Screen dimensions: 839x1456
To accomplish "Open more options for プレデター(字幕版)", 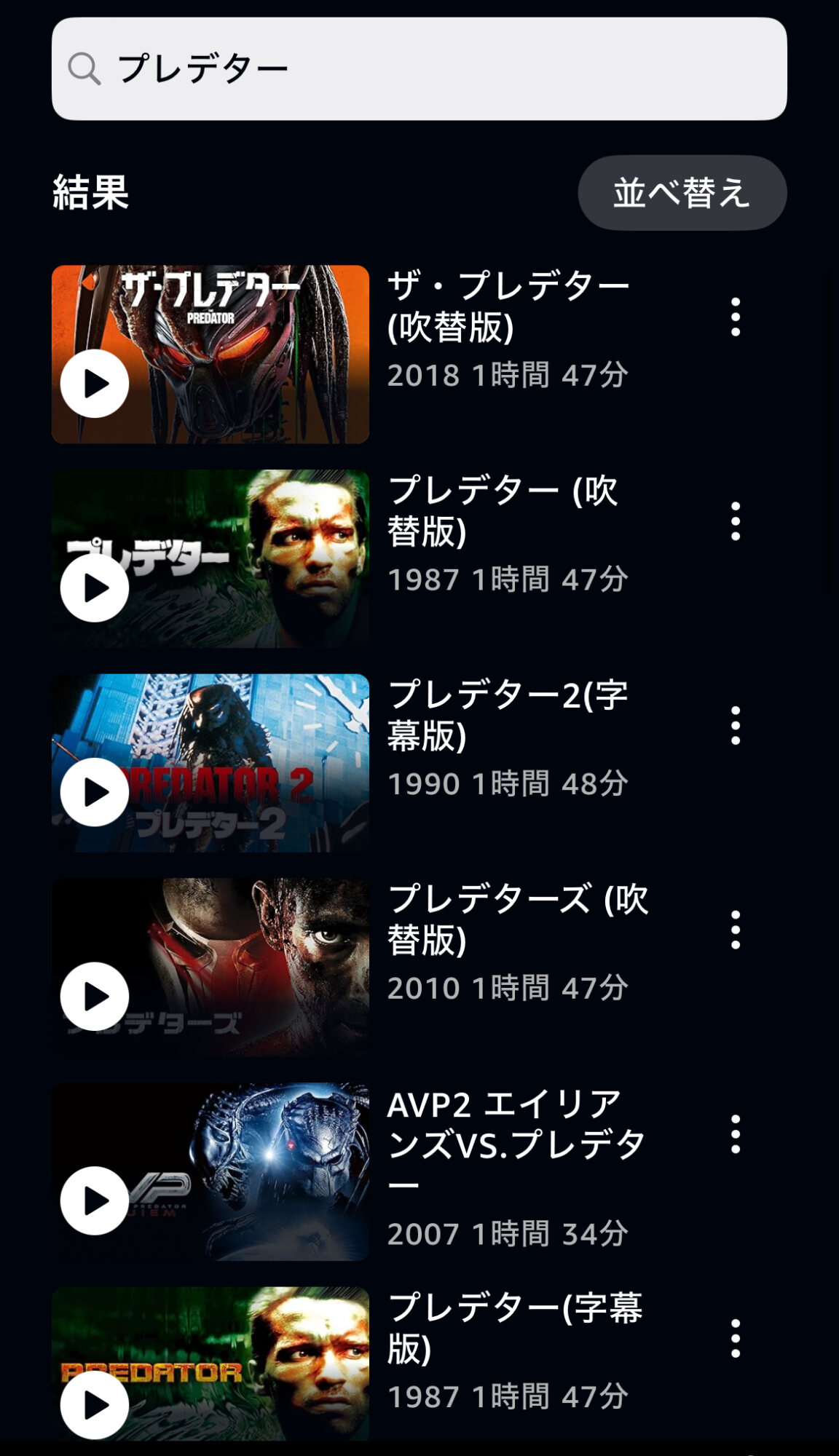I will 736,1338.
